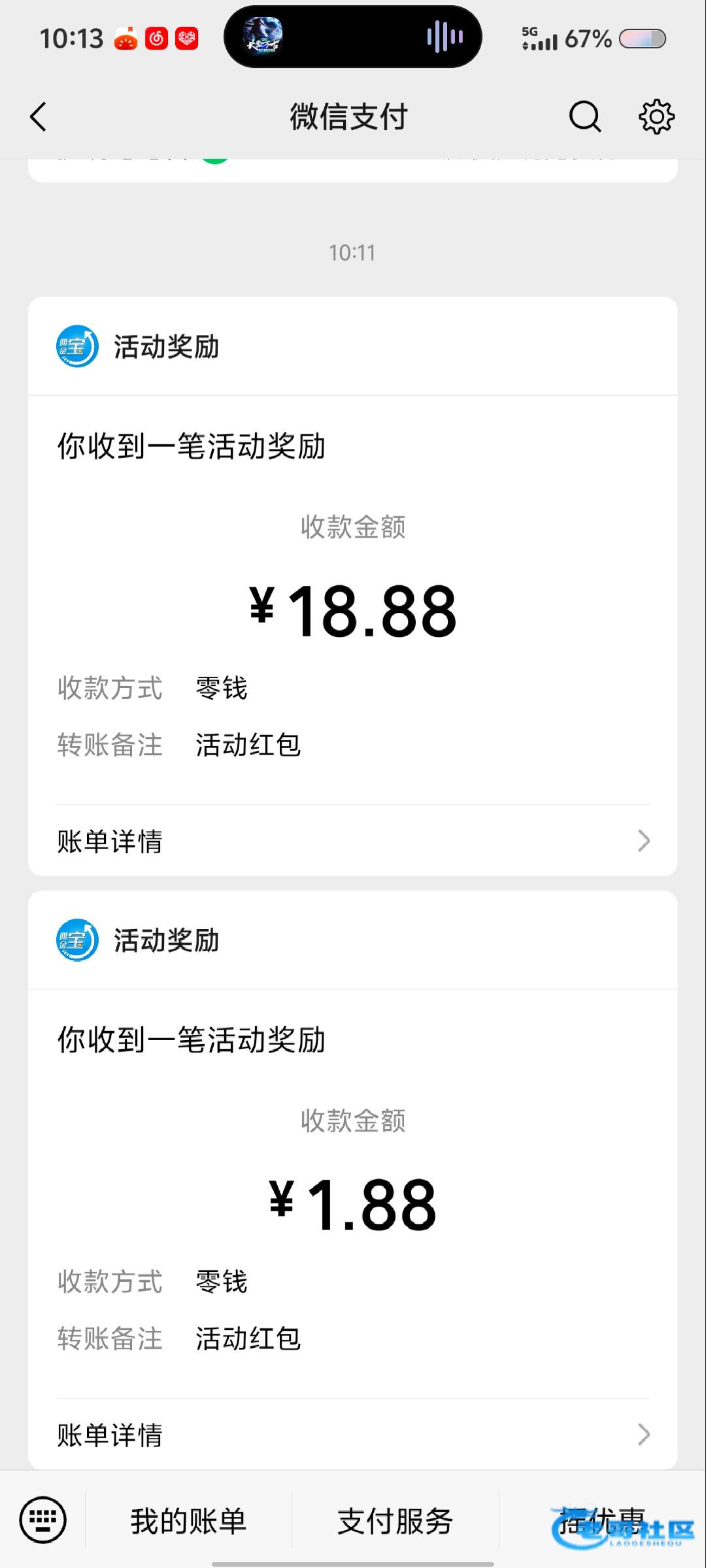This screenshot has width=706, height=1568.
Task: View 账单详情 of the ¥1.88 reward
Action: pos(353,1435)
